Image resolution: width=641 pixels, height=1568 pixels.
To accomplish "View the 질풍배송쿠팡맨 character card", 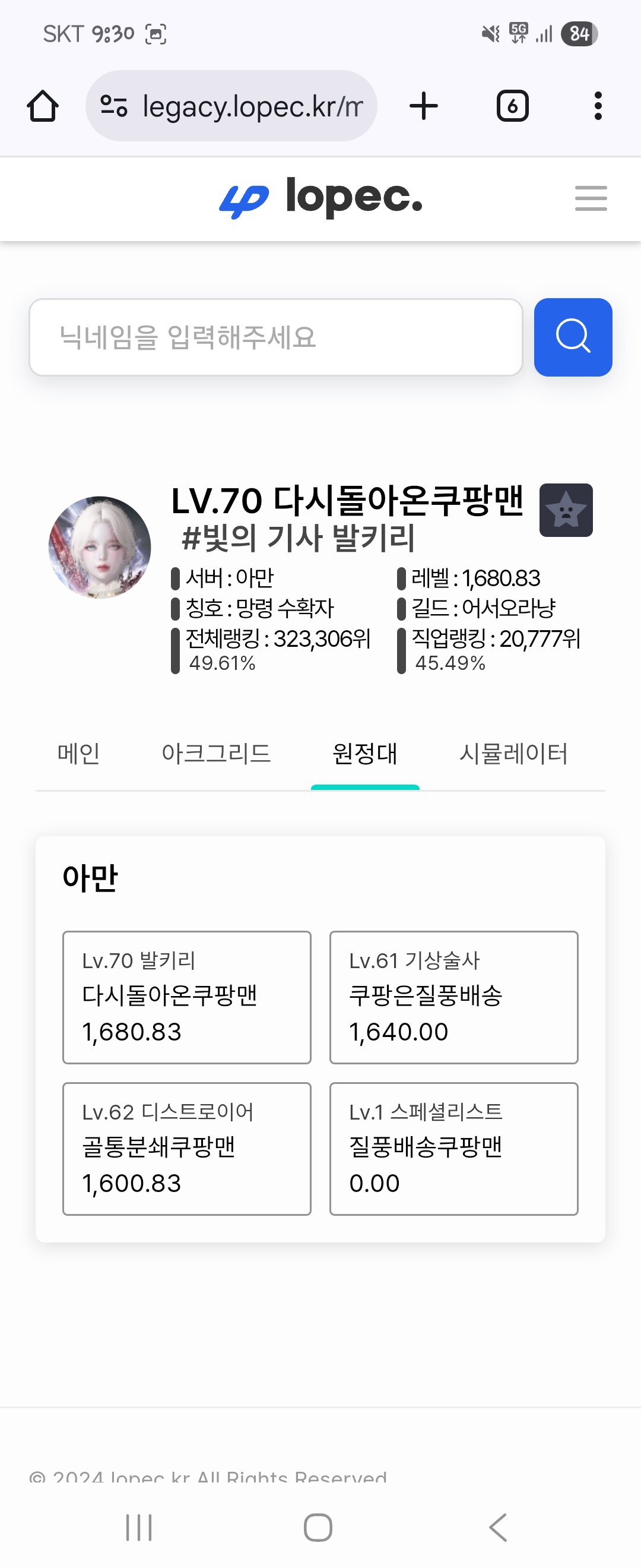I will [x=453, y=1149].
